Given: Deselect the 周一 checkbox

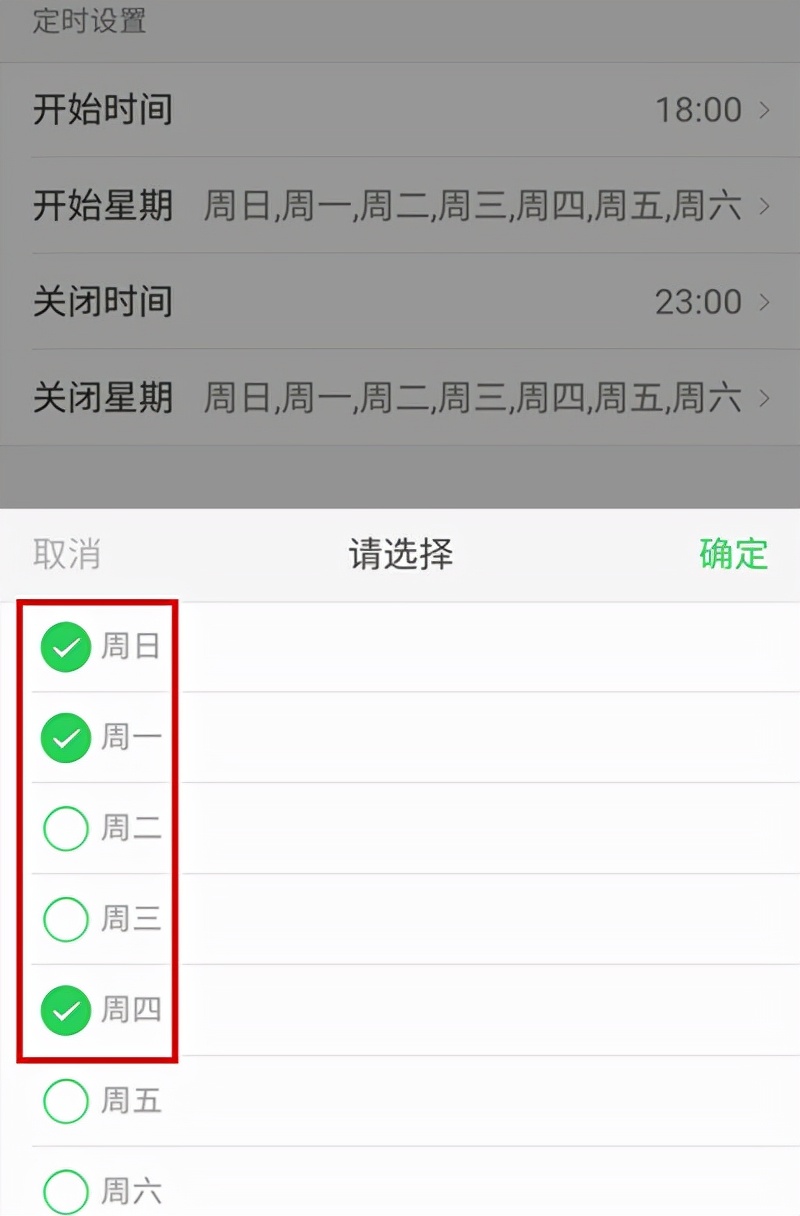Looking at the screenshot, I should click(x=66, y=738).
